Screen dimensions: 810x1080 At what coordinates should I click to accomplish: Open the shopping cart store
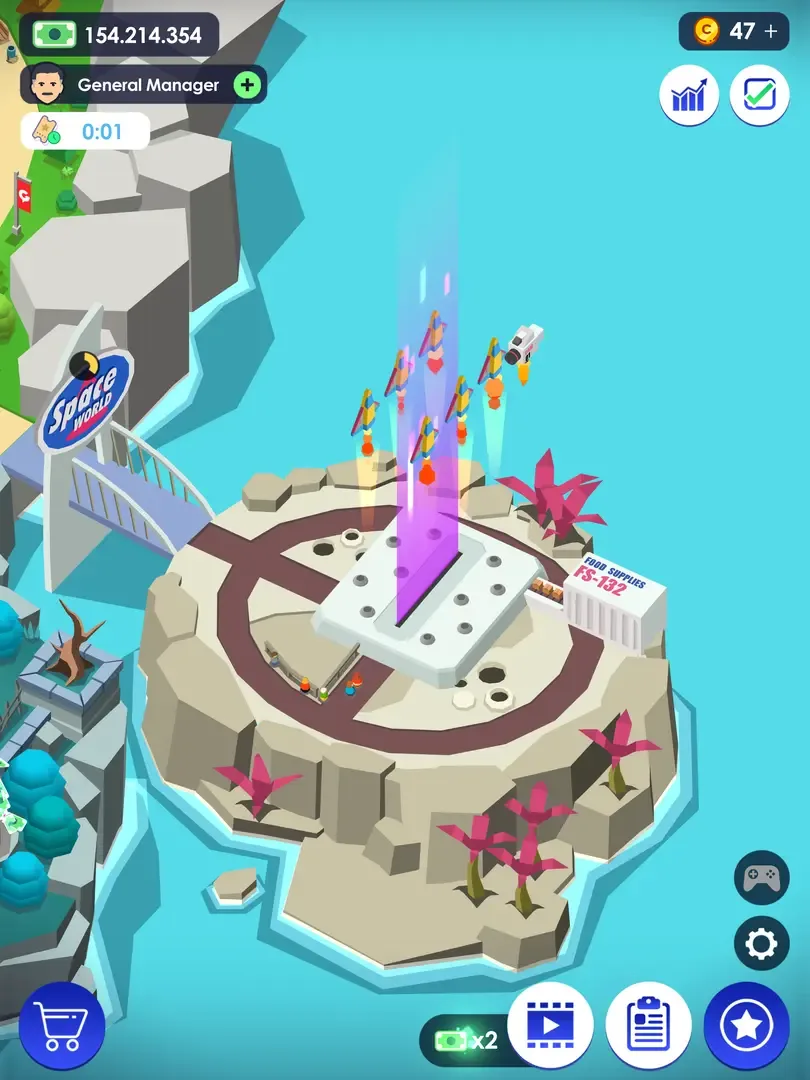tap(61, 1025)
